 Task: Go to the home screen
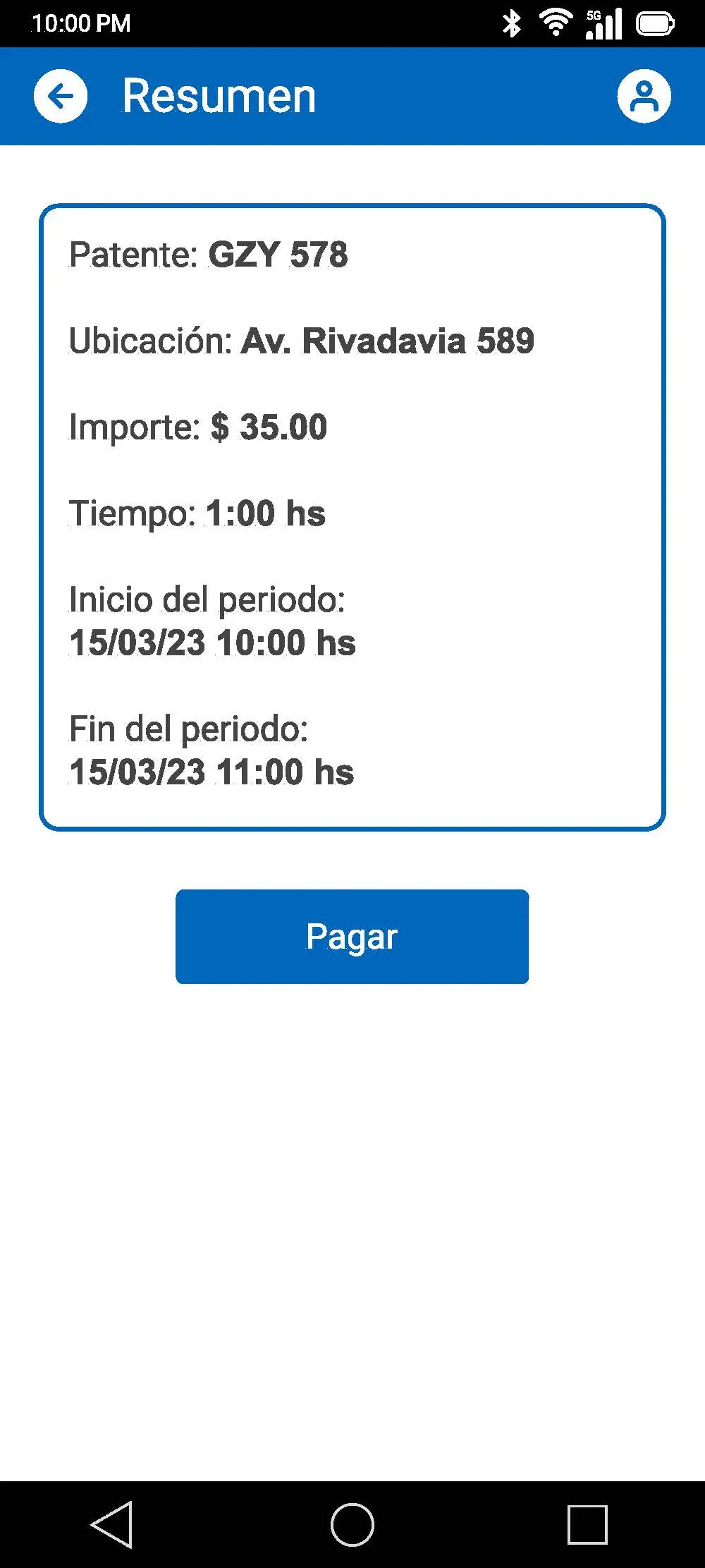(x=352, y=1524)
